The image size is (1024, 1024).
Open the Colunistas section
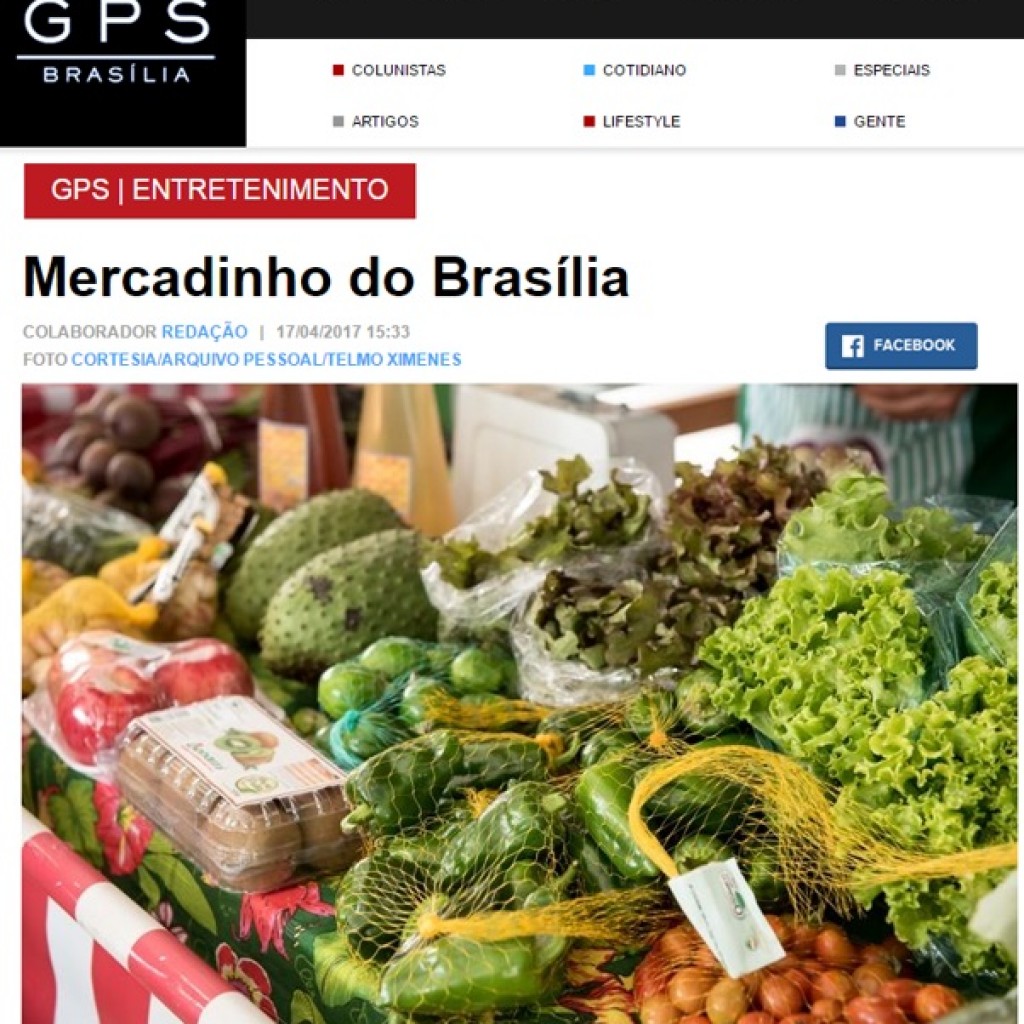tap(397, 70)
